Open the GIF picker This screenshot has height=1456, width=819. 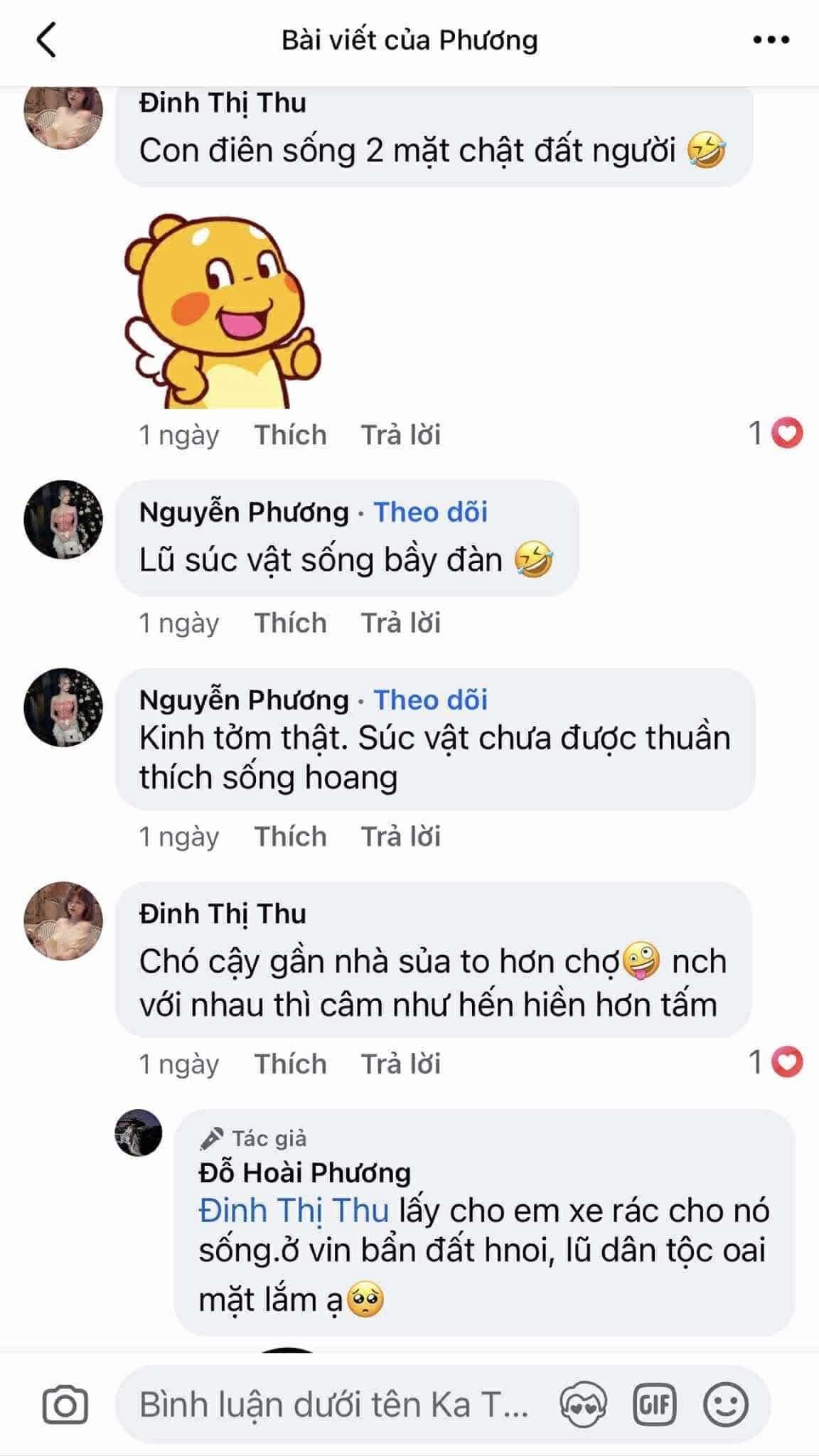click(x=653, y=1406)
